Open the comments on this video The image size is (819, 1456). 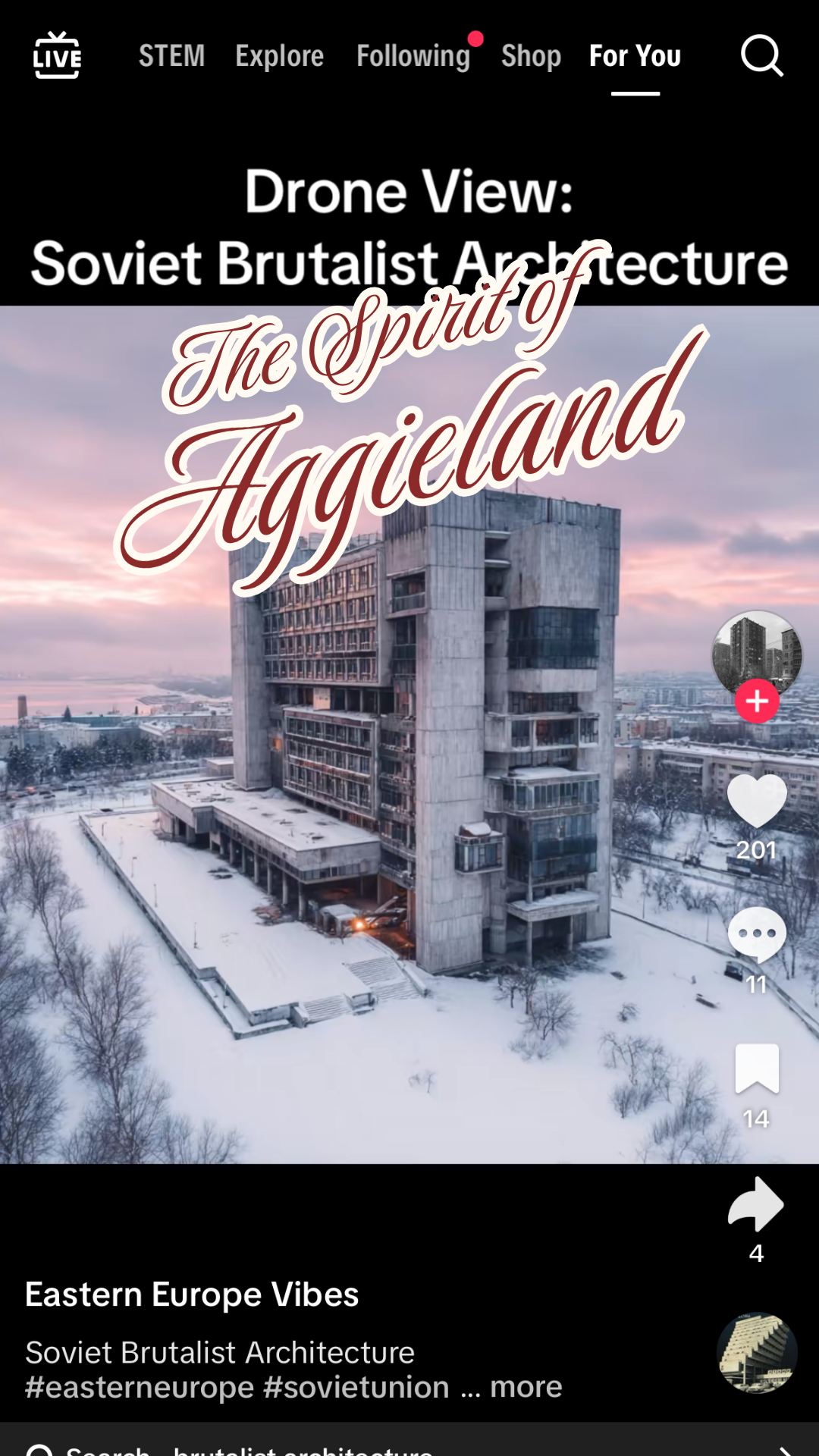click(x=757, y=934)
